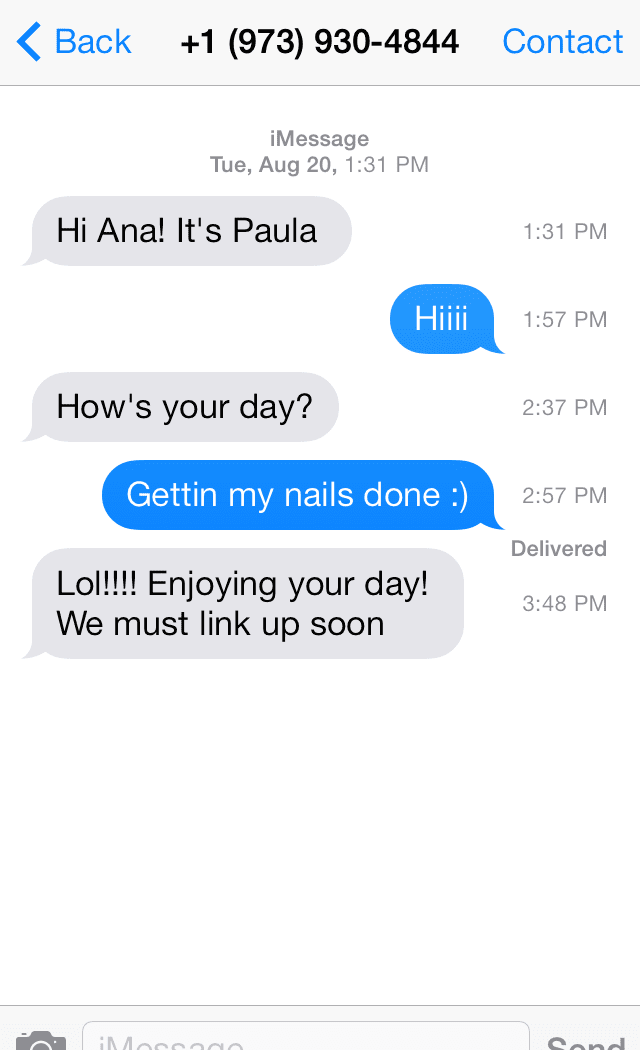Focus the iMessage text field
The image size is (640, 1050).
(x=305, y=1038)
